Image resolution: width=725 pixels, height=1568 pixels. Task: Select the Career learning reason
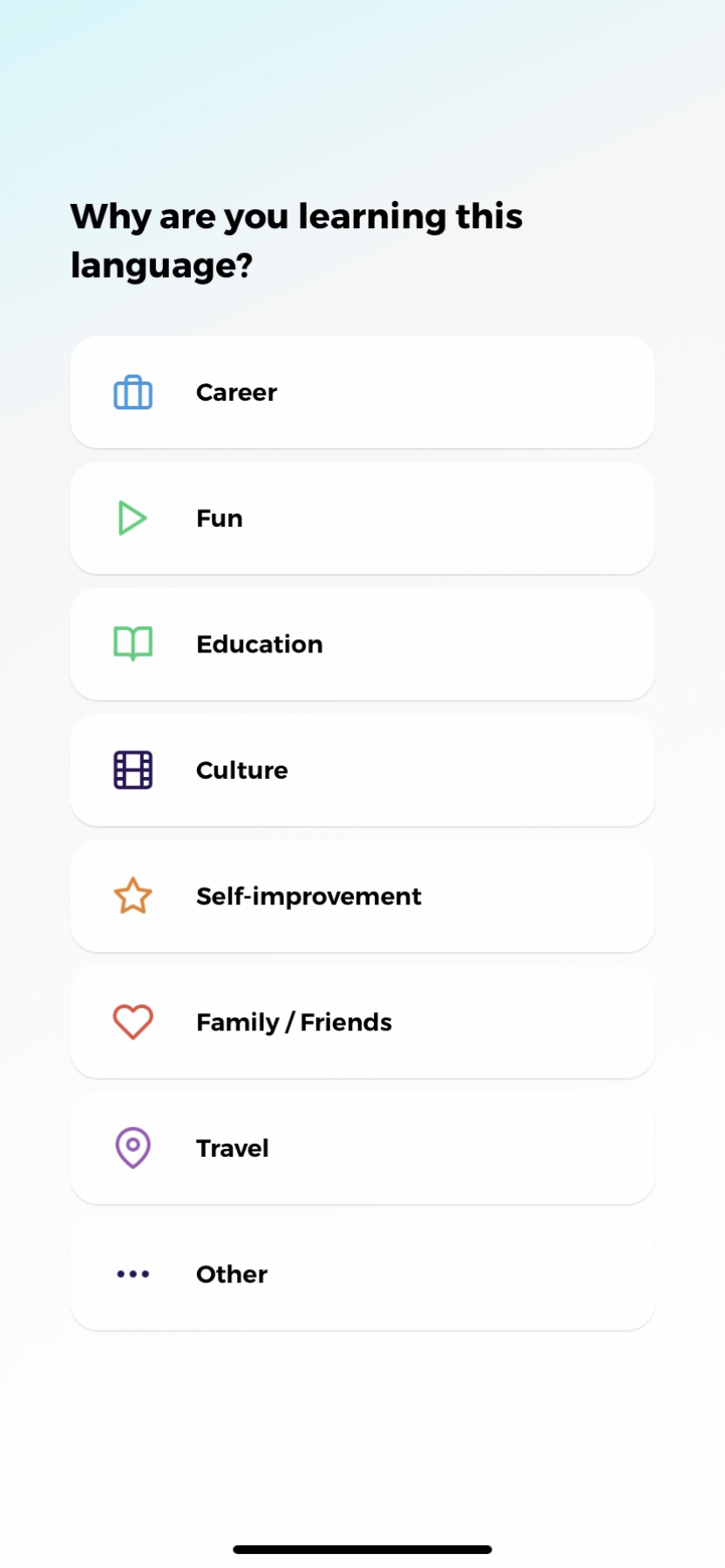click(362, 392)
